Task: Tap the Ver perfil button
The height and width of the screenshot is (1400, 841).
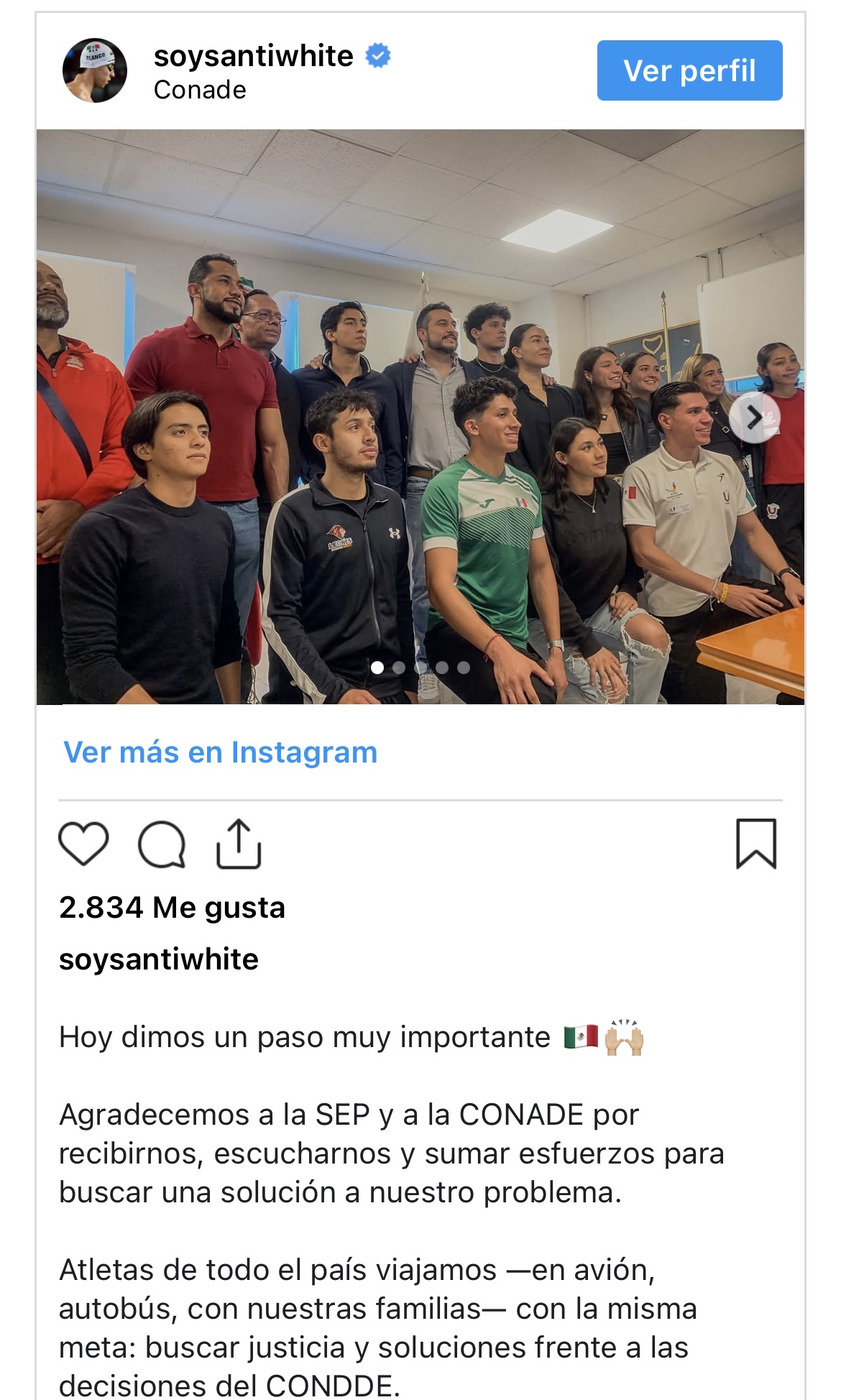Action: (x=689, y=70)
